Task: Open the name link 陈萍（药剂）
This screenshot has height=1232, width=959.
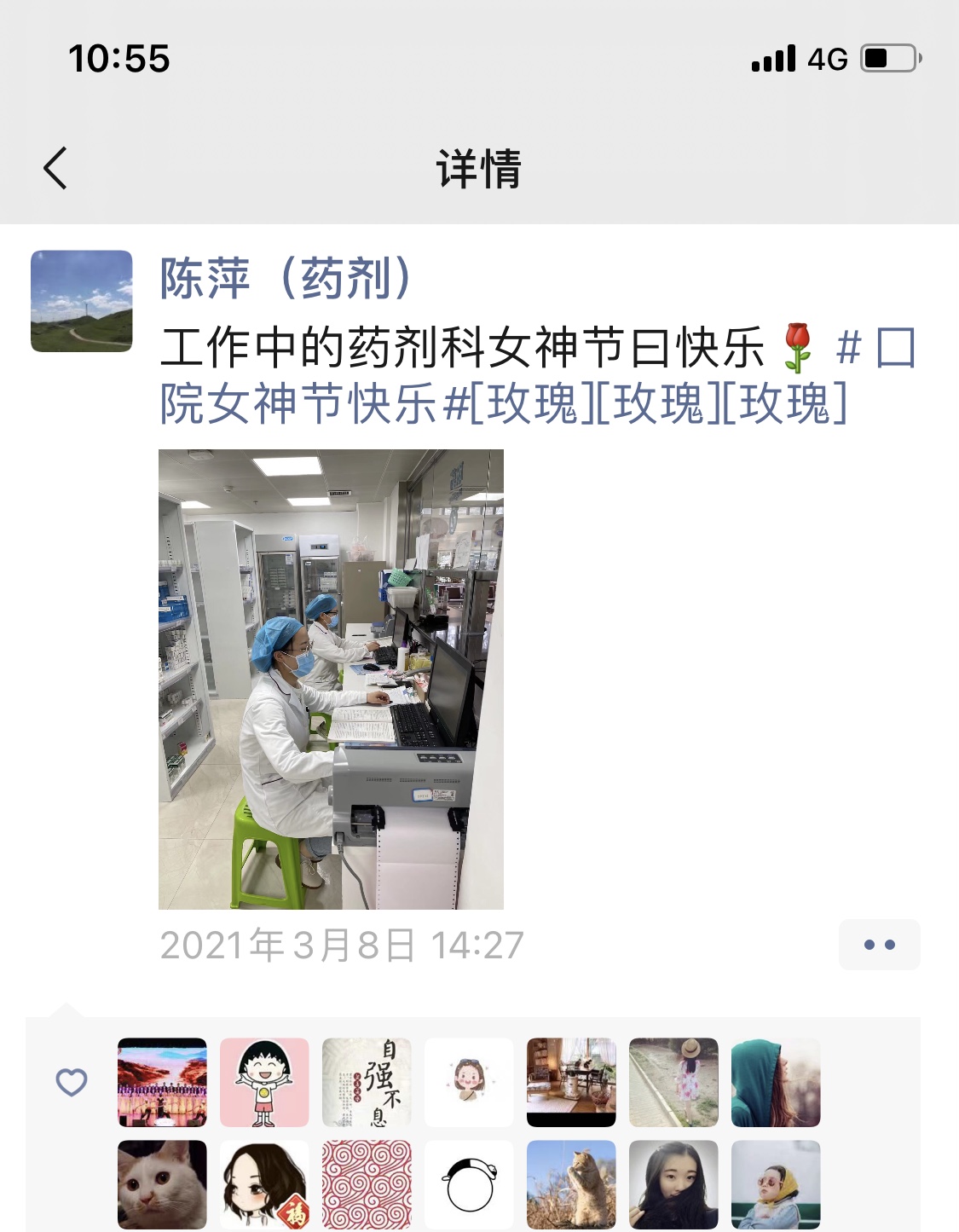Action: [x=286, y=278]
